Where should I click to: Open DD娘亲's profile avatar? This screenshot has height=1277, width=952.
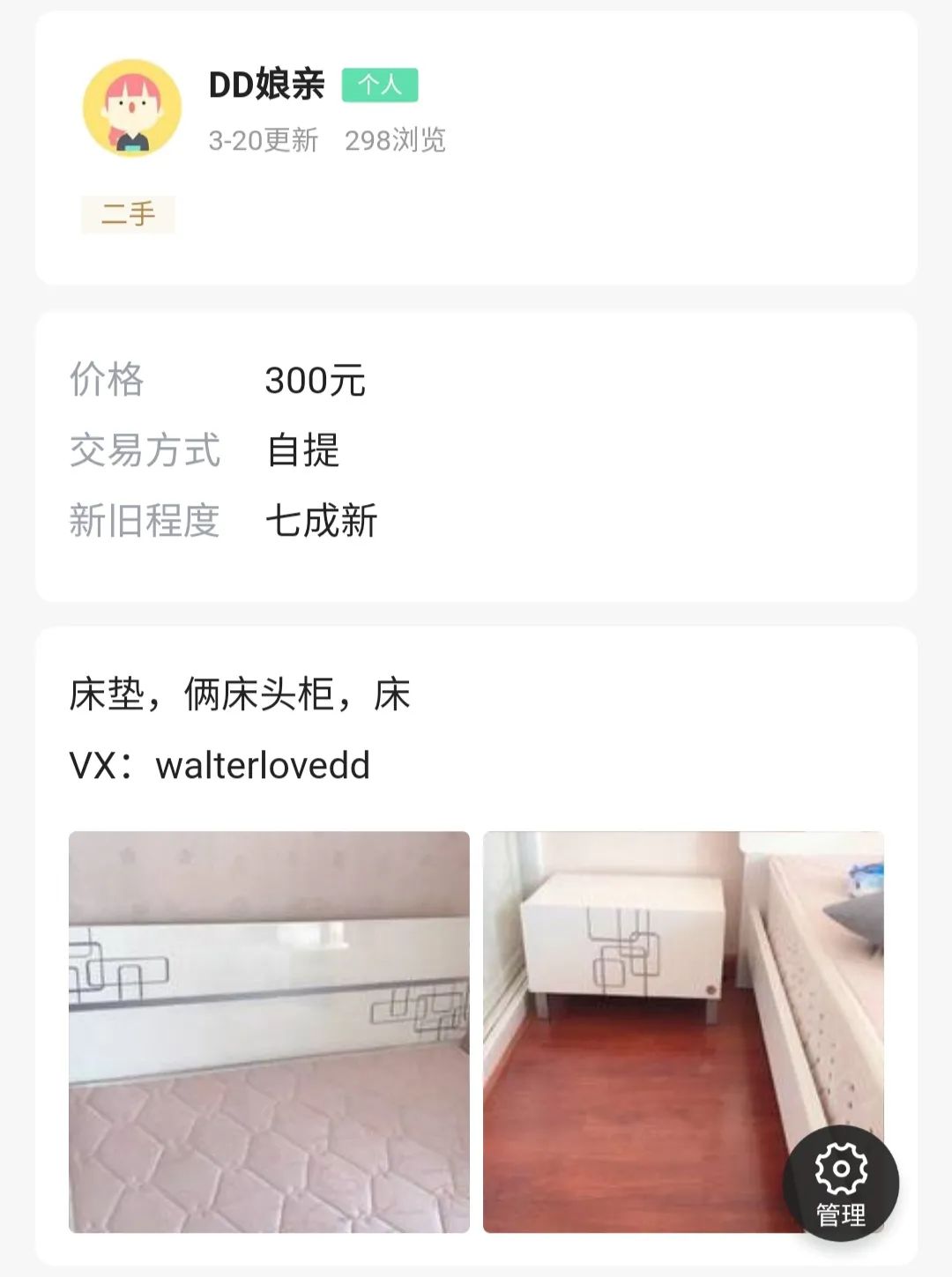click(x=132, y=108)
